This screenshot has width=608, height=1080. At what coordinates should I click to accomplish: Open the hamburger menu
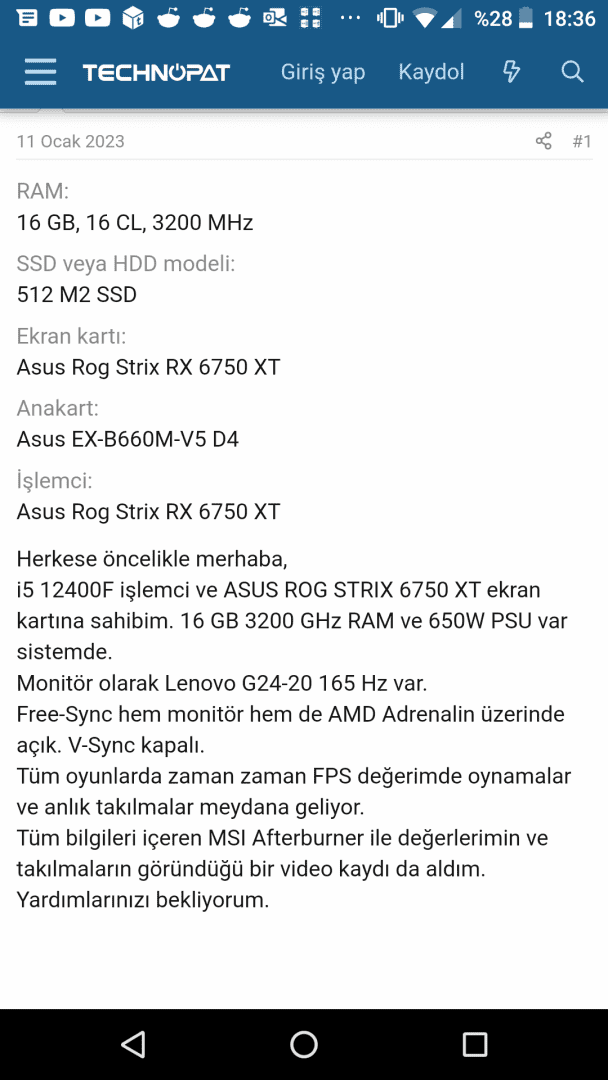pyautogui.click(x=40, y=72)
